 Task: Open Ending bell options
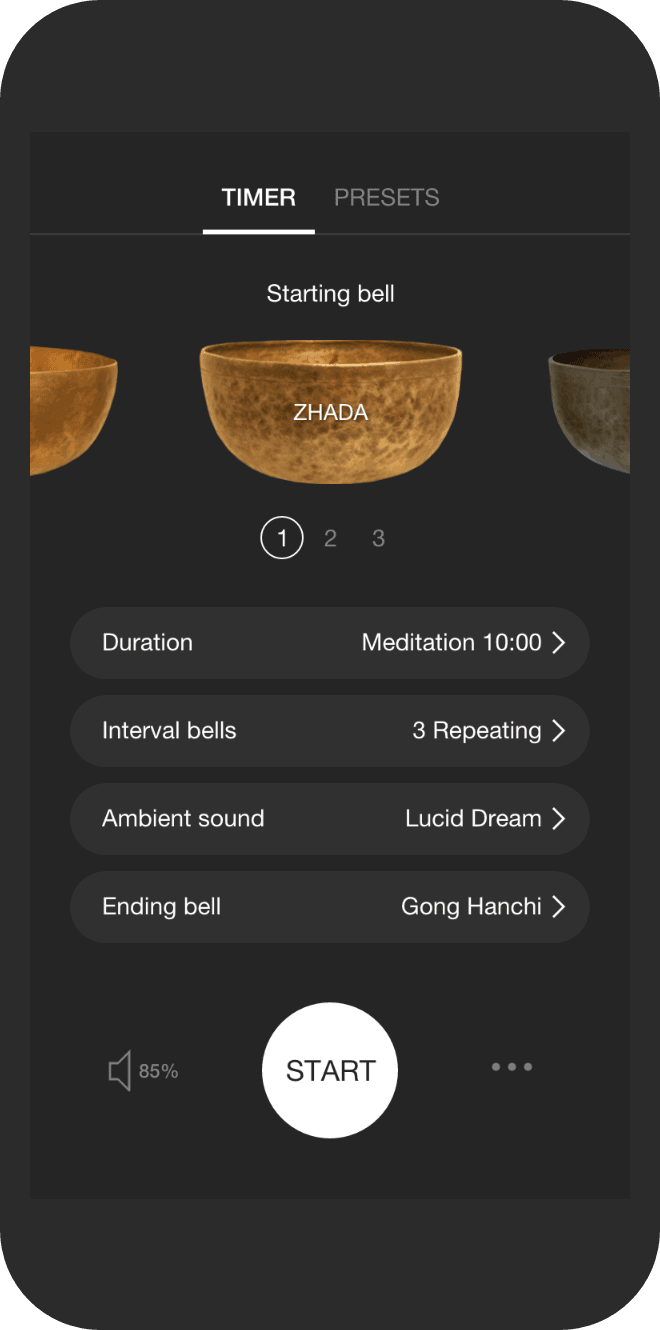[330, 907]
